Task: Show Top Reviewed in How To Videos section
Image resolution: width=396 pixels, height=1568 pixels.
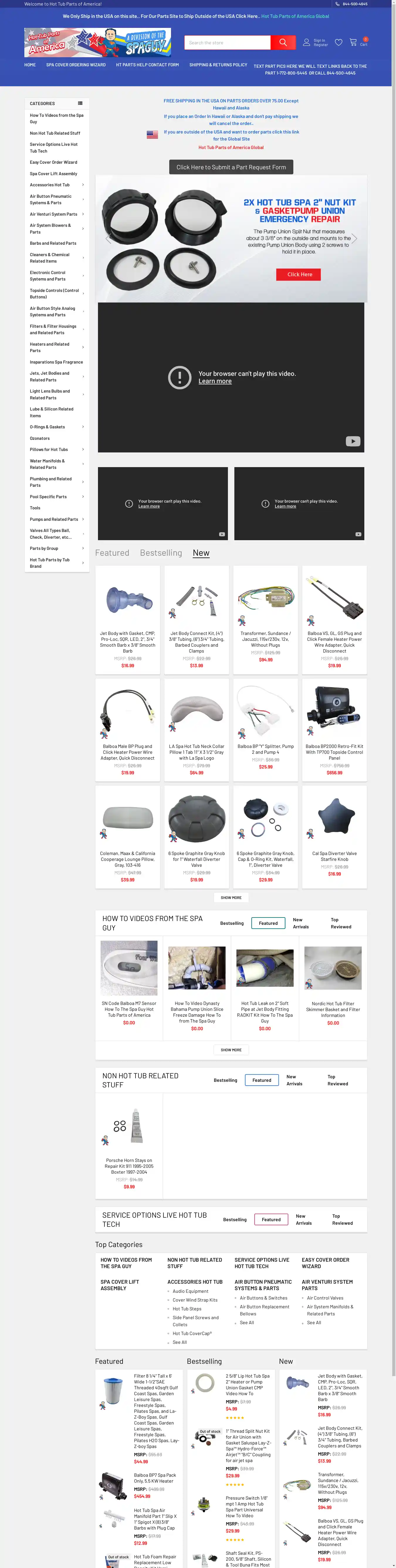Action: click(x=341, y=923)
